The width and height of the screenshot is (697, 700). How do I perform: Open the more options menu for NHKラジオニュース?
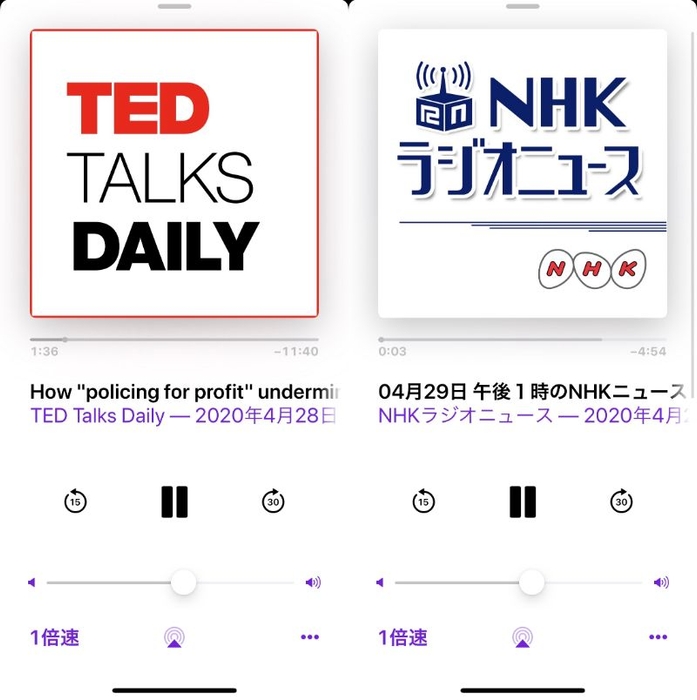657,637
